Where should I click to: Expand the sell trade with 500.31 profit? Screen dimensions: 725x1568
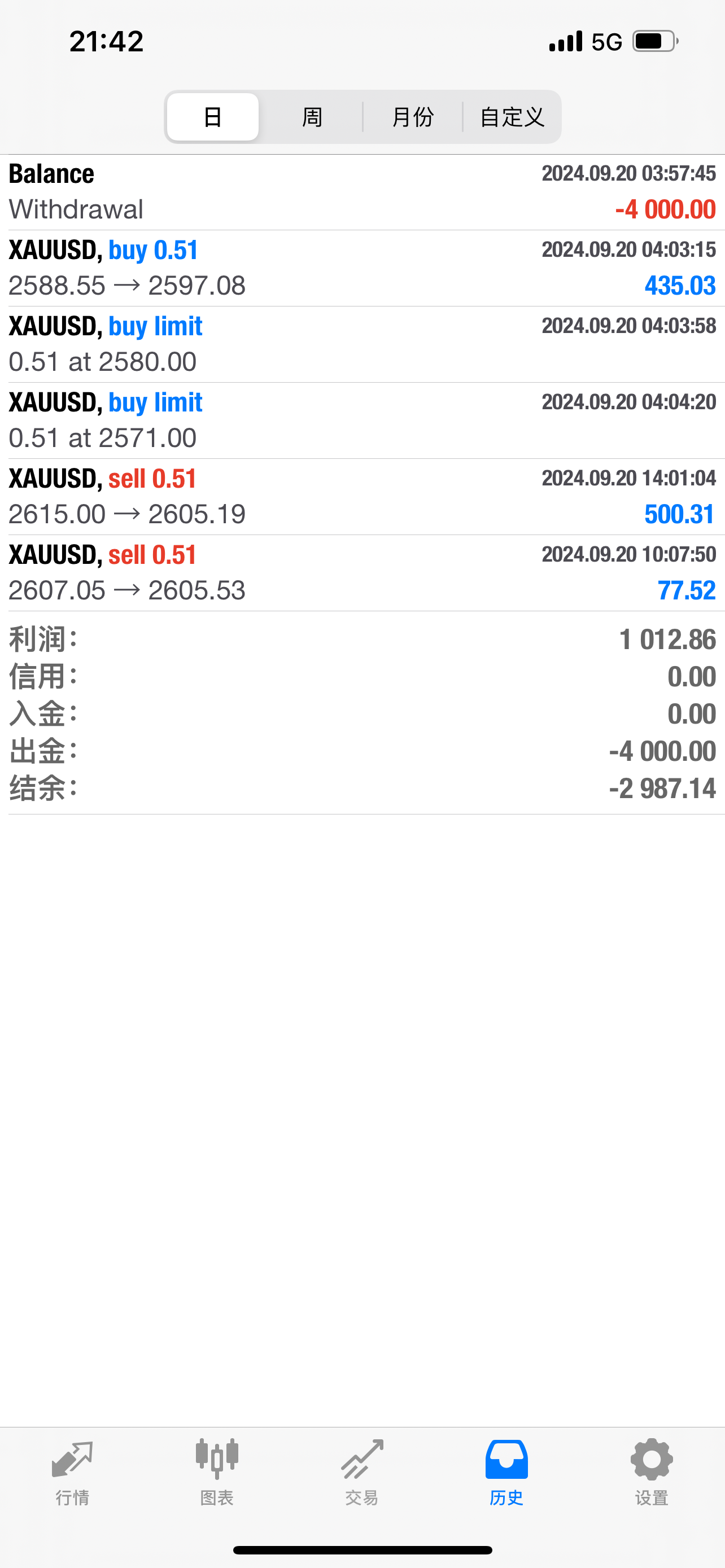(362, 497)
